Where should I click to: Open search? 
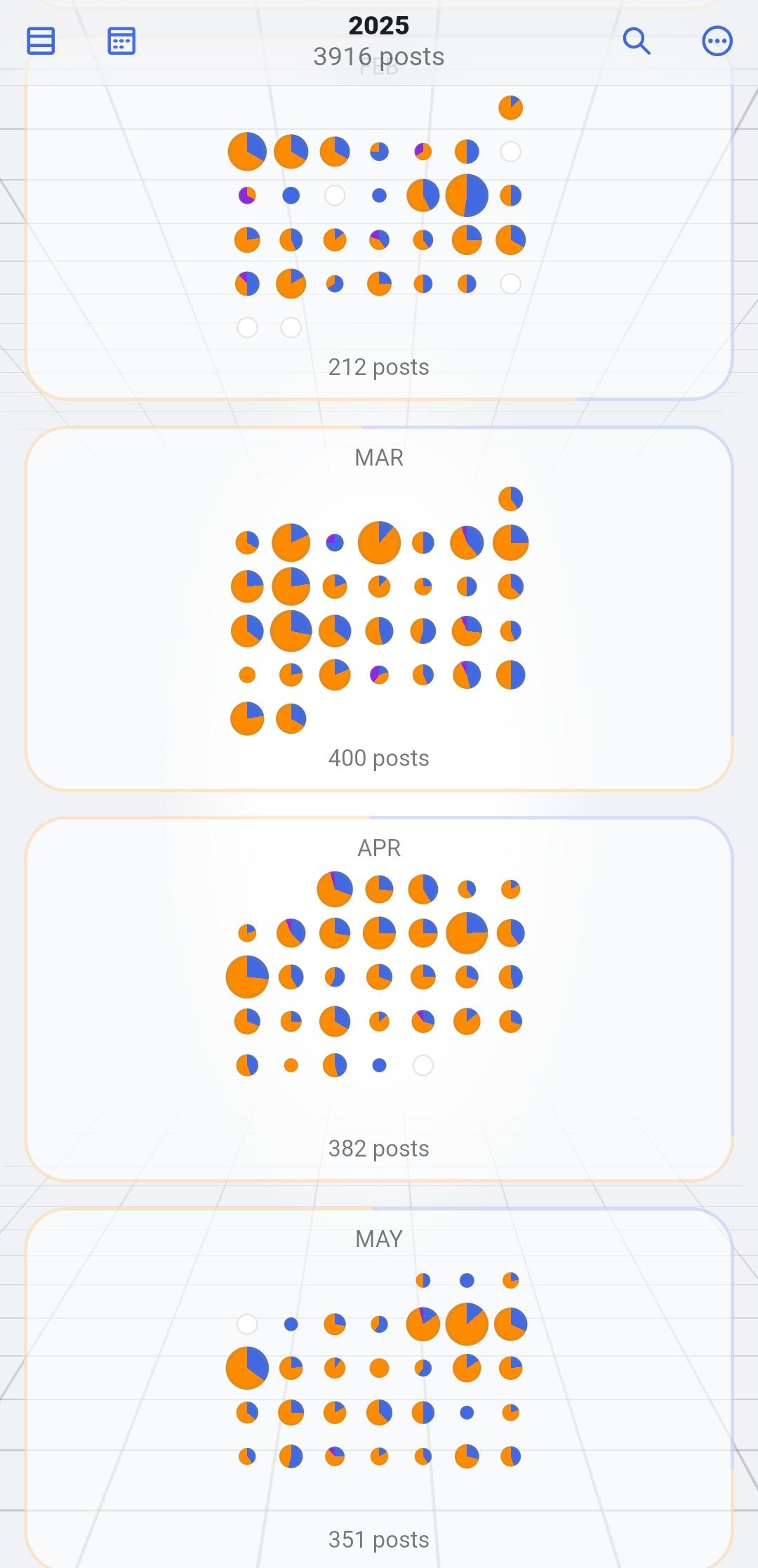coord(636,41)
